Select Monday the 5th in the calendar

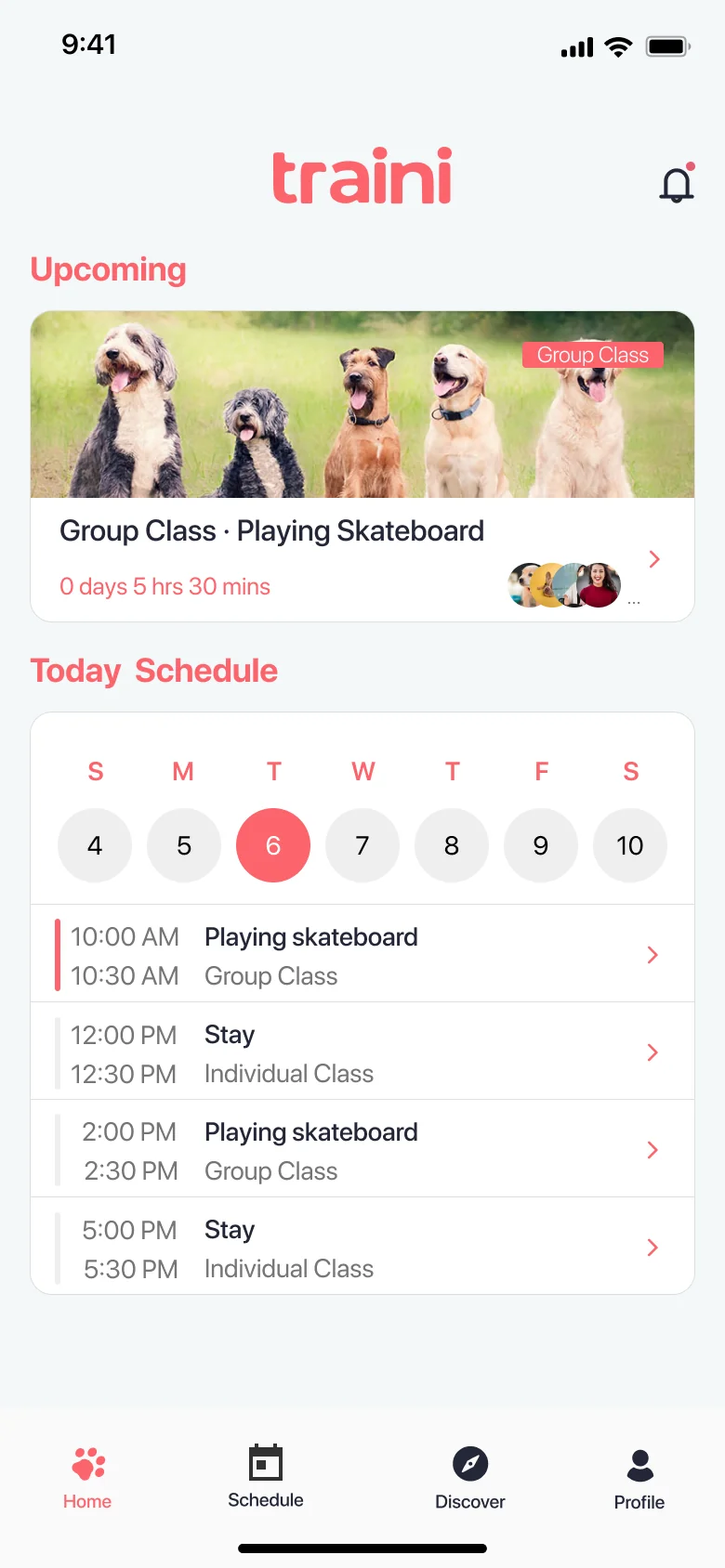184,845
